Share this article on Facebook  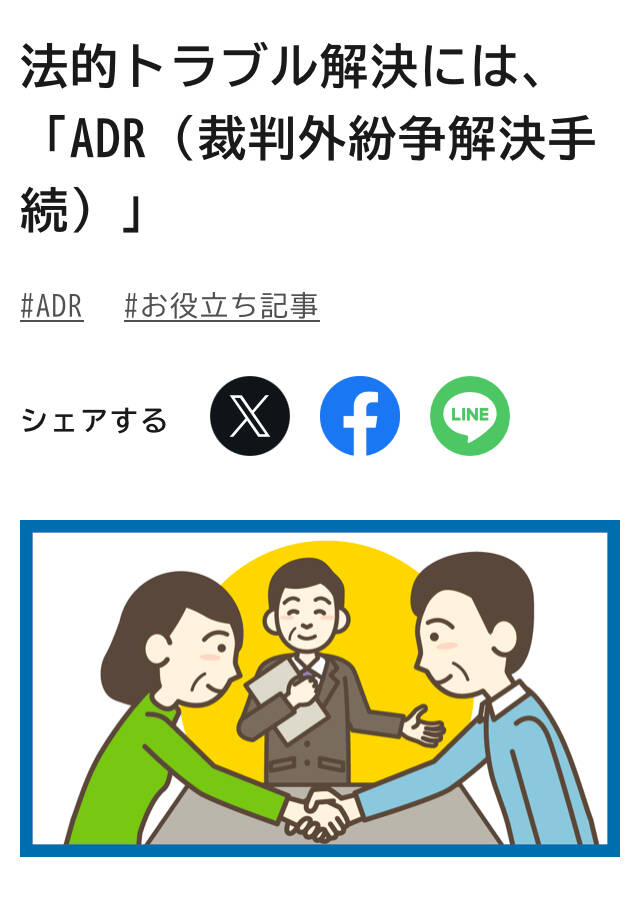pyautogui.click(x=360, y=416)
